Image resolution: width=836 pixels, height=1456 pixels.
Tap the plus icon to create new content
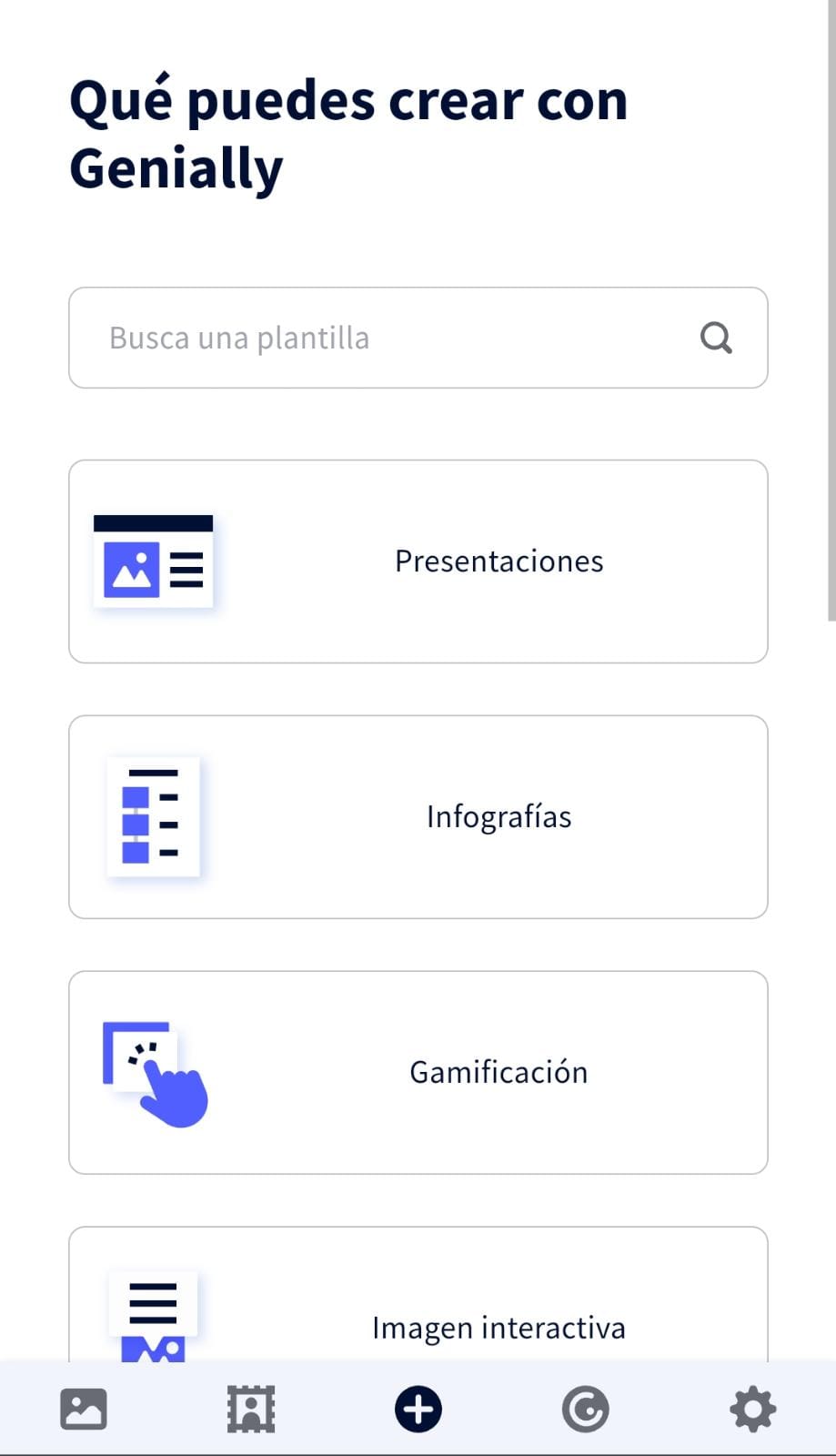pos(418,1409)
